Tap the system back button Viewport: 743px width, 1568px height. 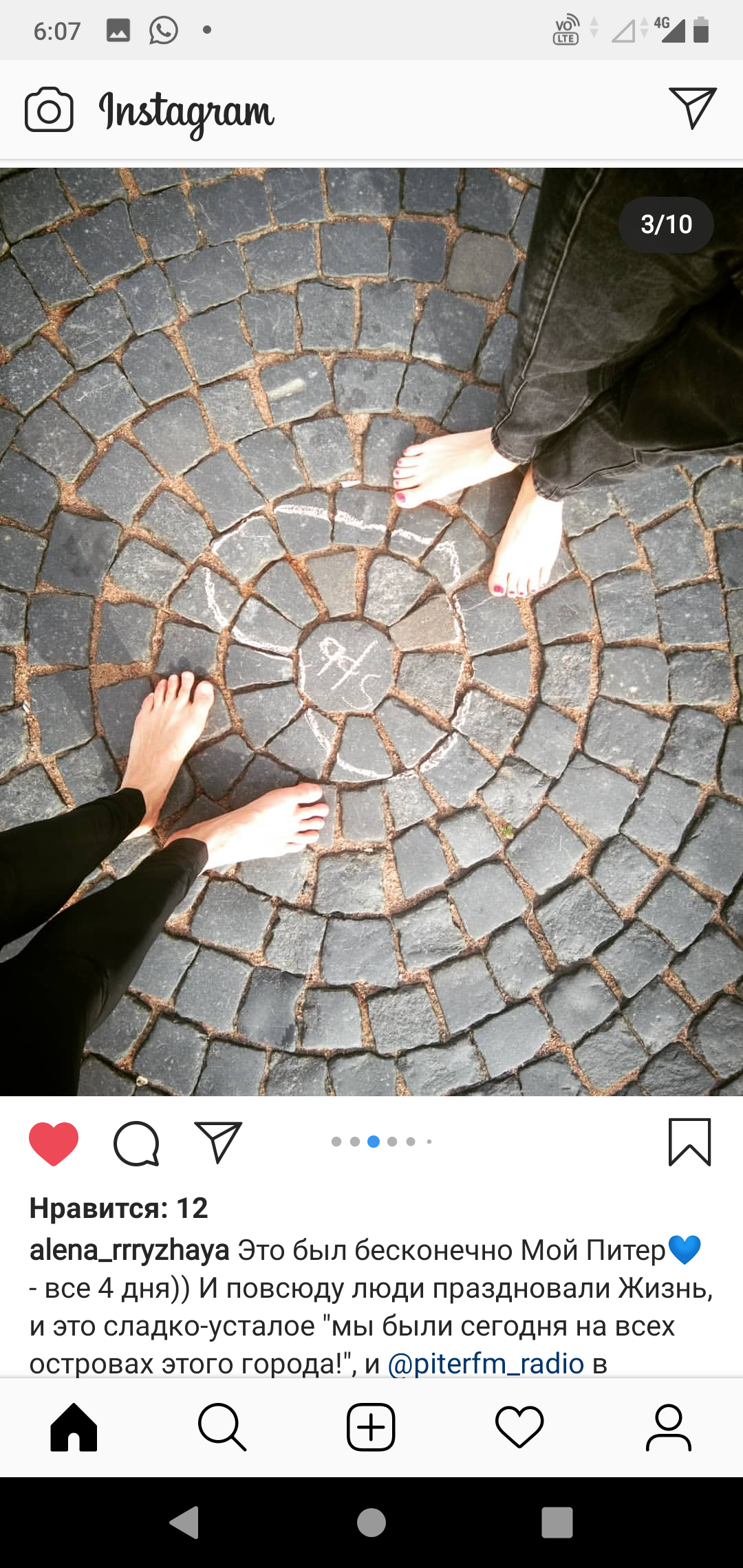tap(184, 1522)
